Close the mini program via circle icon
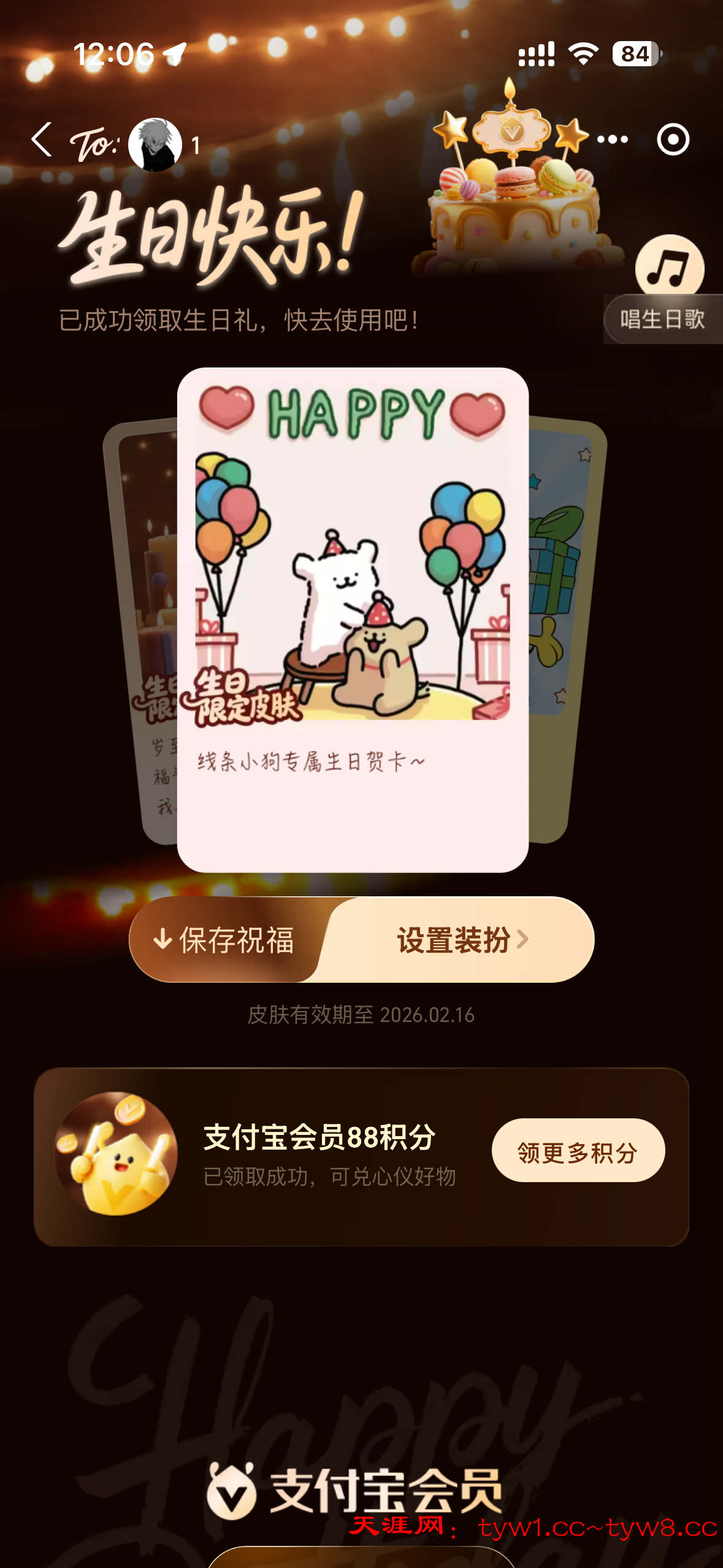Viewport: 723px width, 1568px height. tap(673, 140)
